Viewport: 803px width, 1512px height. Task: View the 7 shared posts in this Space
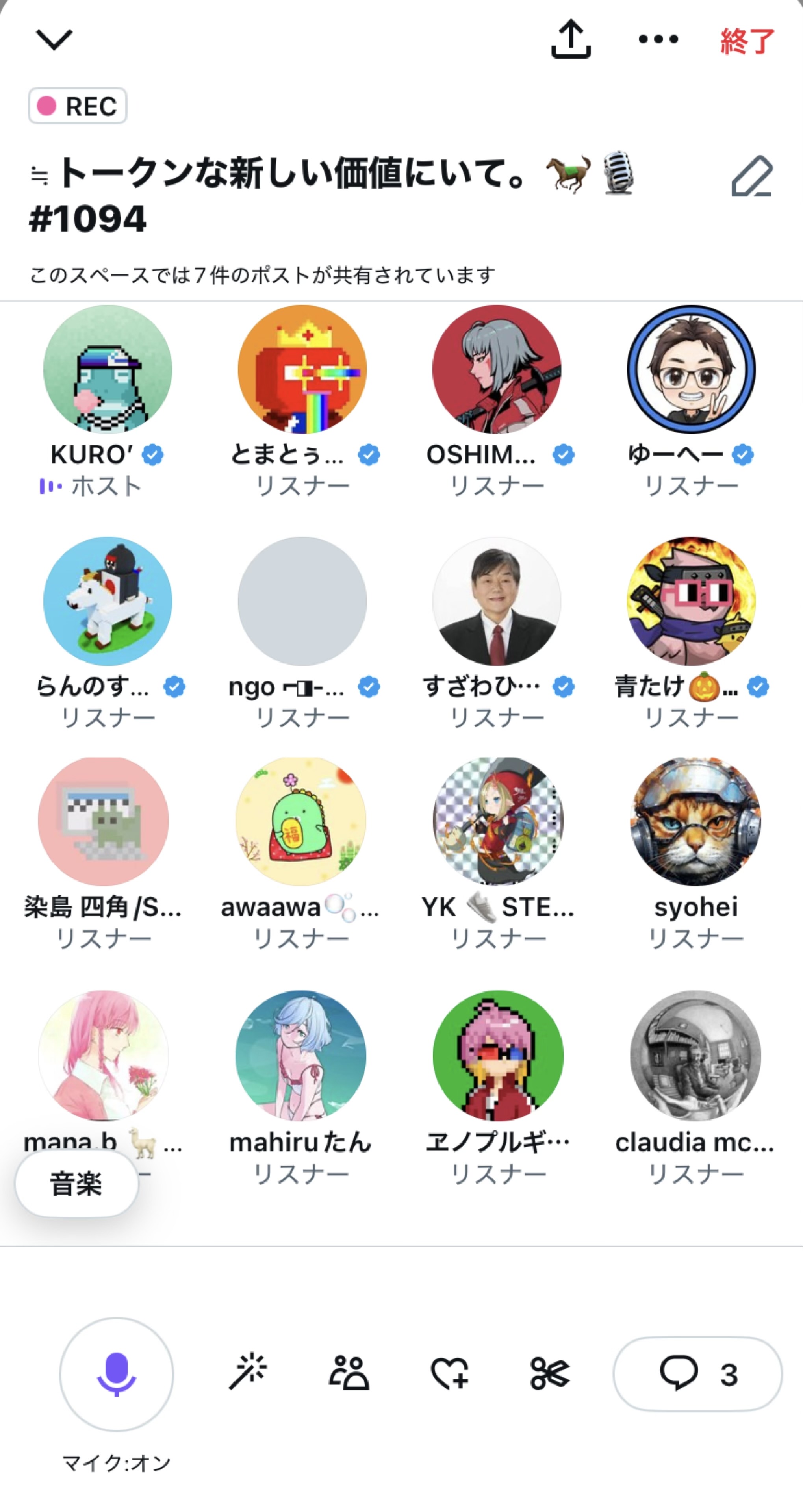(x=262, y=275)
